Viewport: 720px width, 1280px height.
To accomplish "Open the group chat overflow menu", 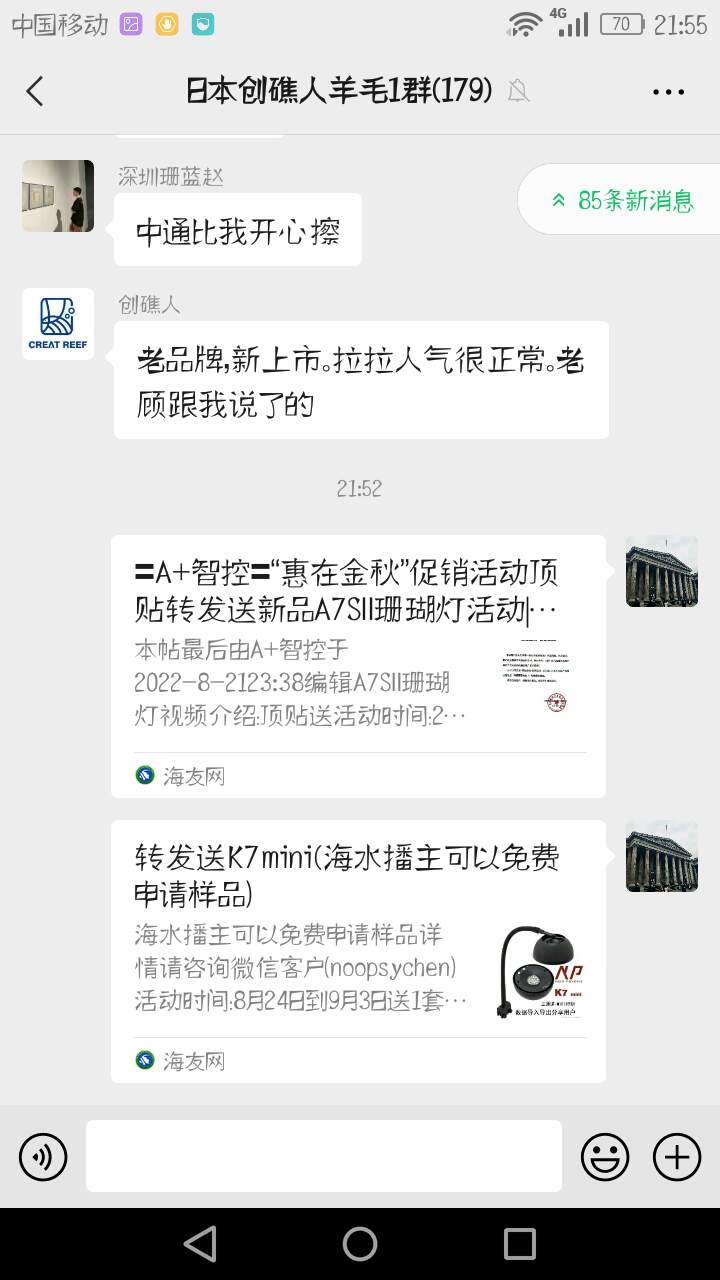I will [668, 92].
